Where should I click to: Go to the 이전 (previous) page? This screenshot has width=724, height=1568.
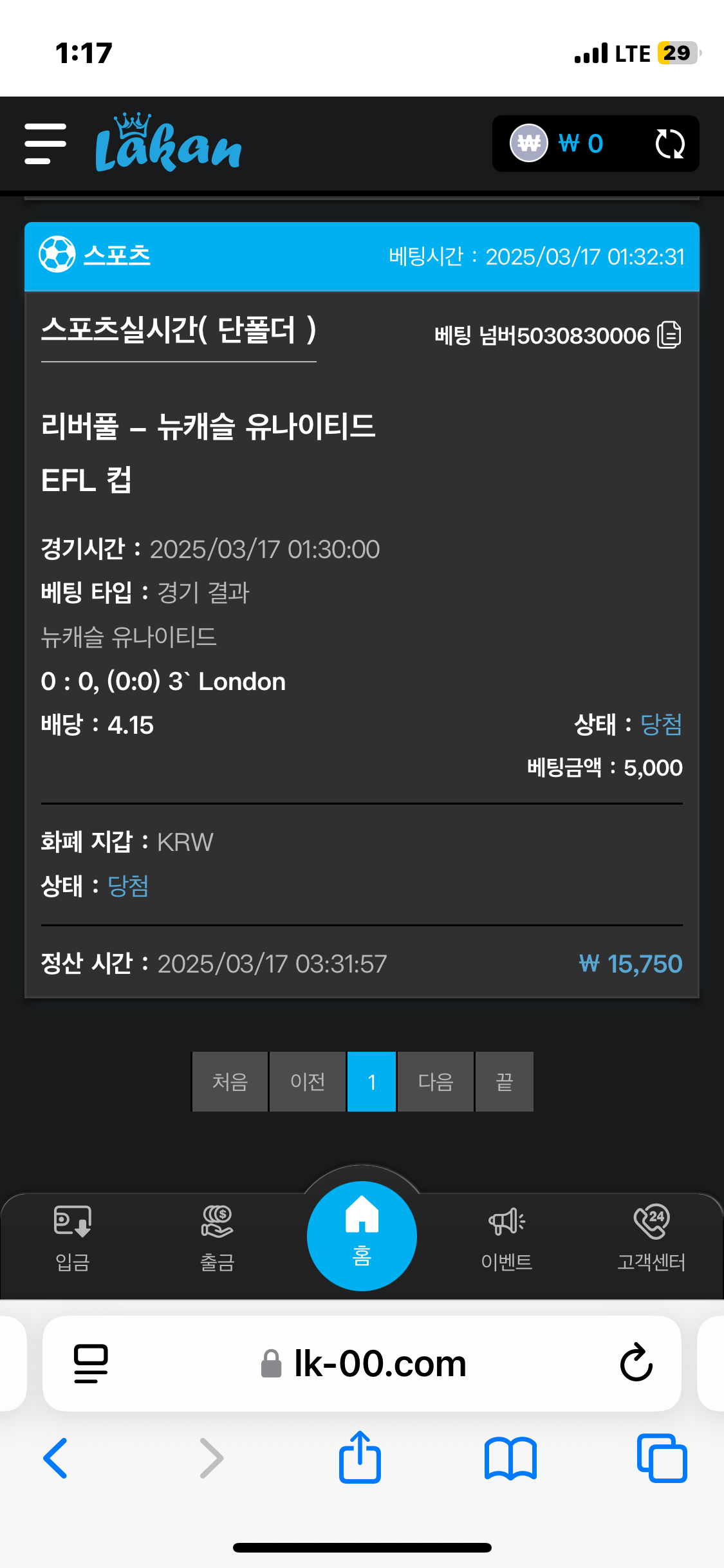[x=308, y=1082]
